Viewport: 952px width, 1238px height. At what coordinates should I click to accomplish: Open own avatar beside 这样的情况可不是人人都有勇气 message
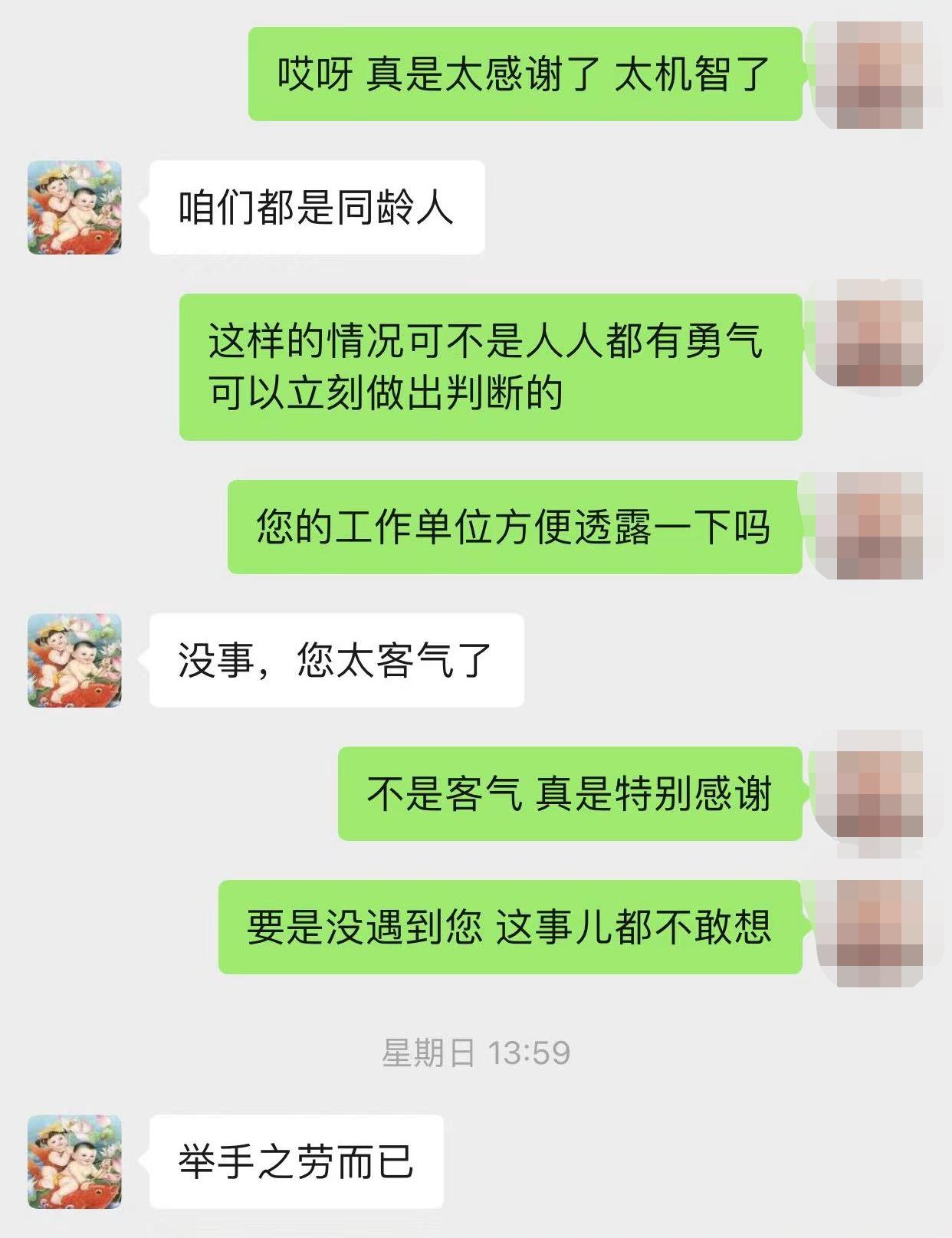(x=878, y=333)
